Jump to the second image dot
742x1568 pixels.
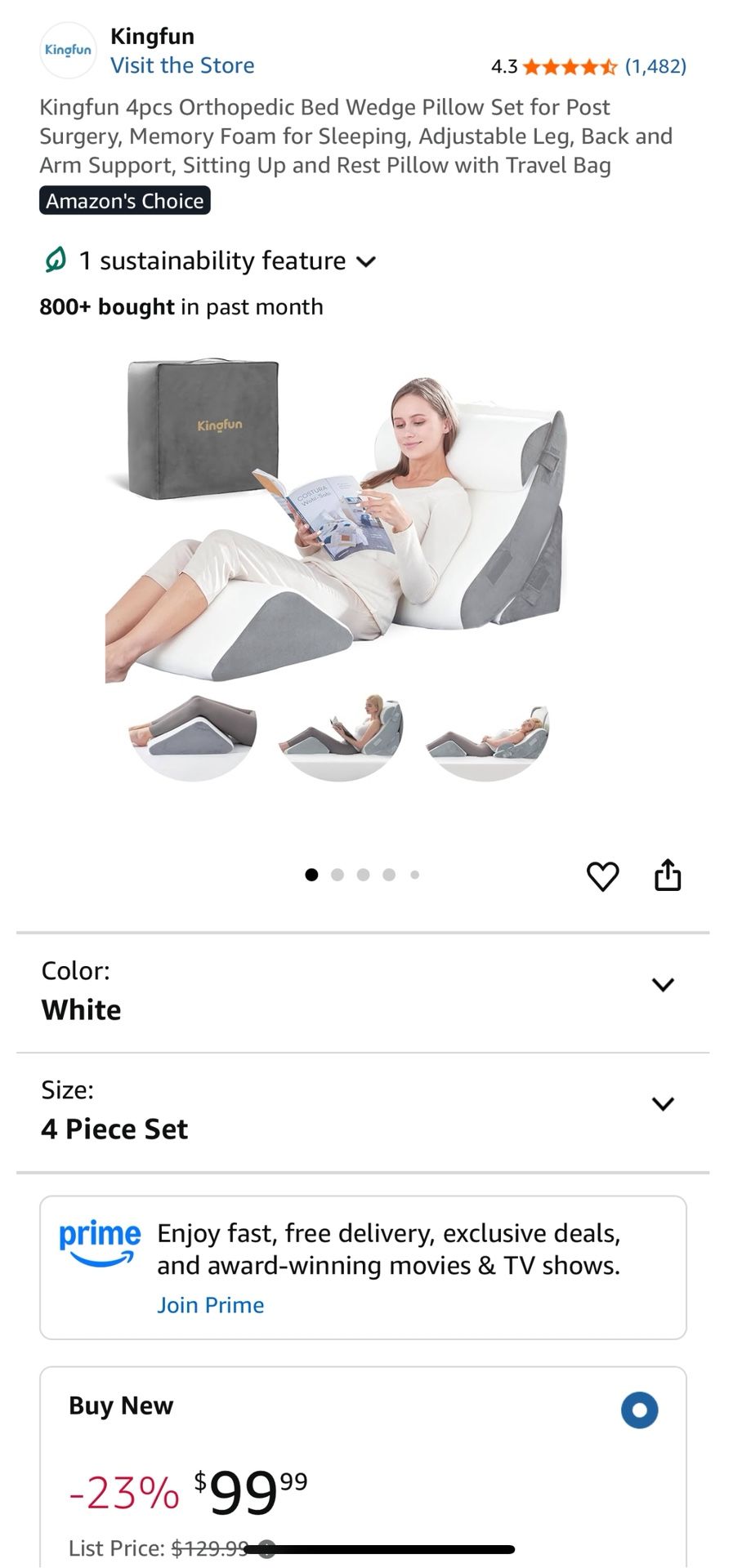coord(337,875)
